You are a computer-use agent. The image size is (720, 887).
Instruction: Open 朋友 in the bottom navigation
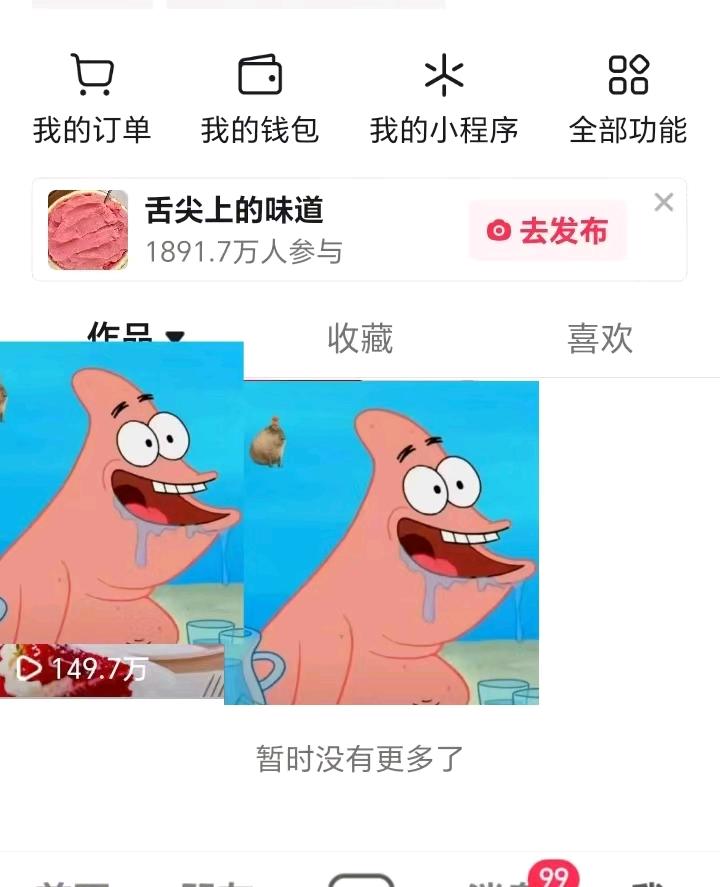click(215, 880)
